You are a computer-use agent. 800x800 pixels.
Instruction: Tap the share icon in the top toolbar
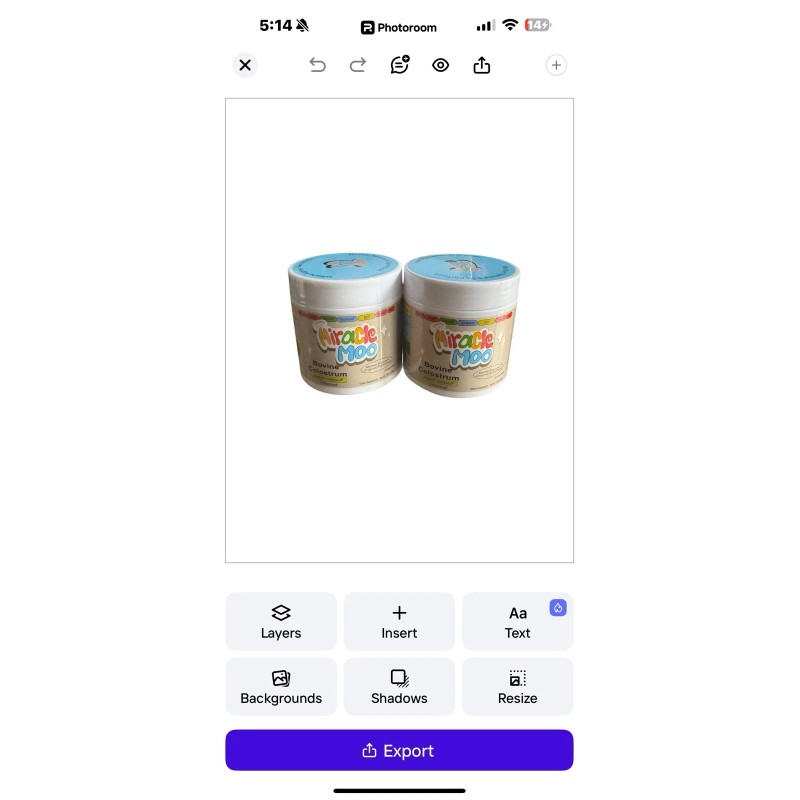(x=482, y=65)
